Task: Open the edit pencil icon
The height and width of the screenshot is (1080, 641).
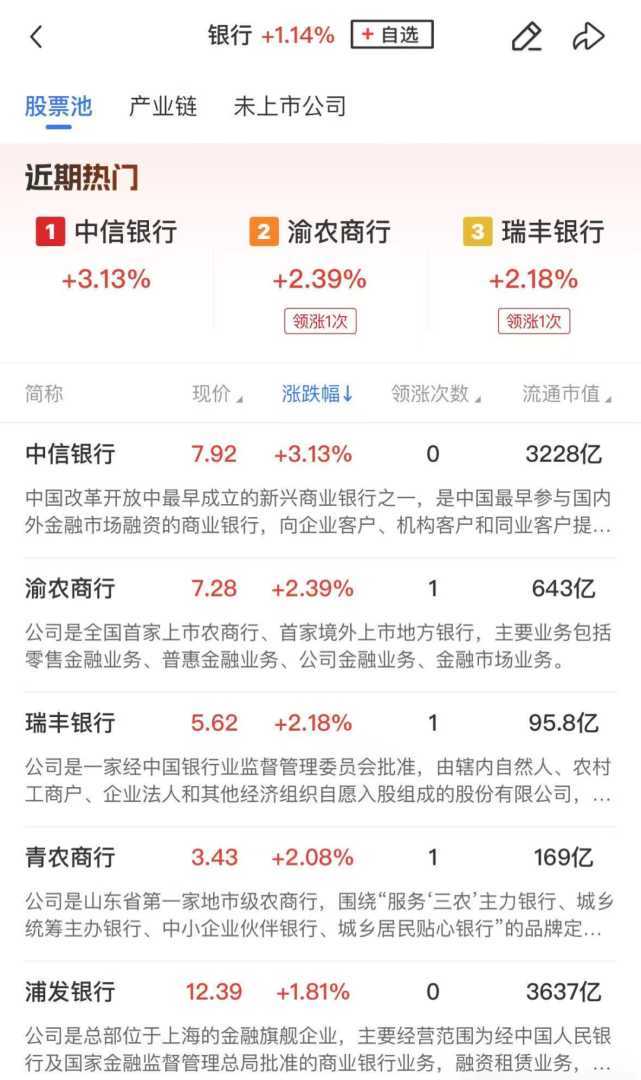Action: pyautogui.click(x=526, y=37)
